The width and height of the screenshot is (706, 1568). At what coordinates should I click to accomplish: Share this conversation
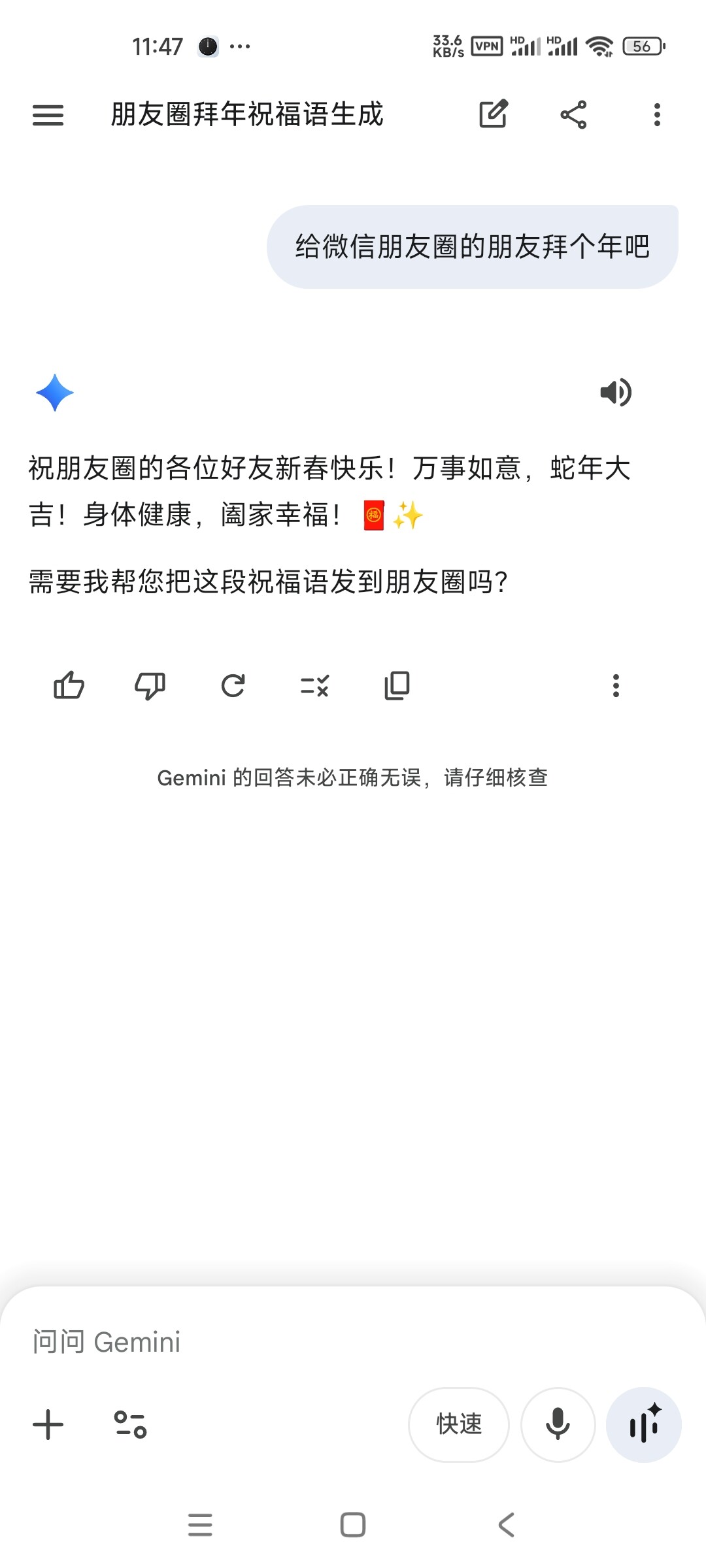573,115
